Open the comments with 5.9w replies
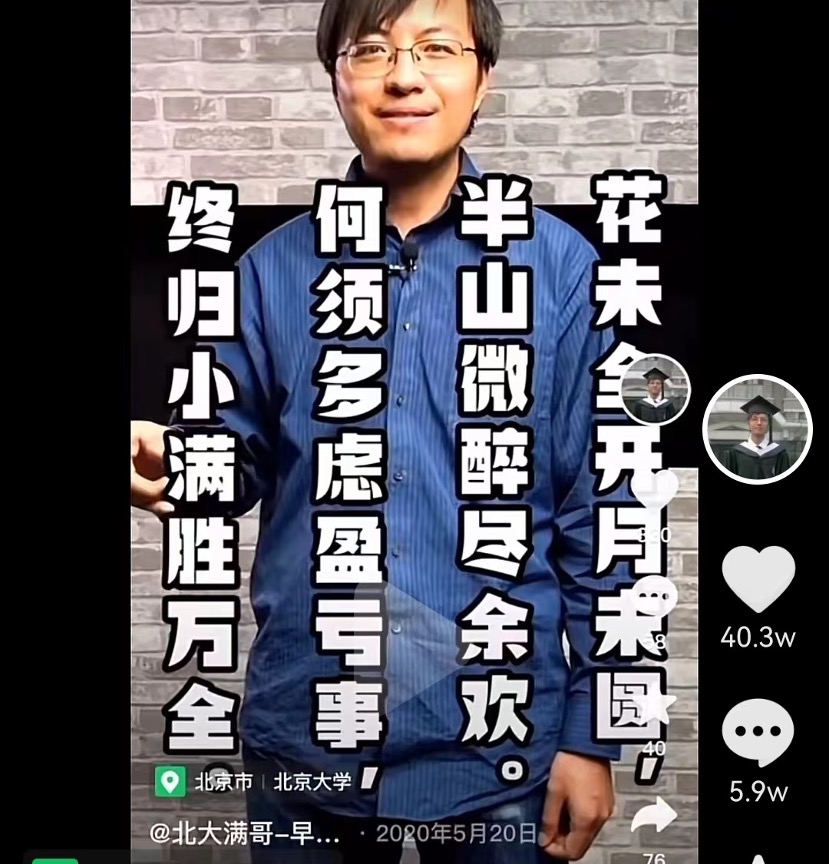830x864 pixels. (758, 735)
